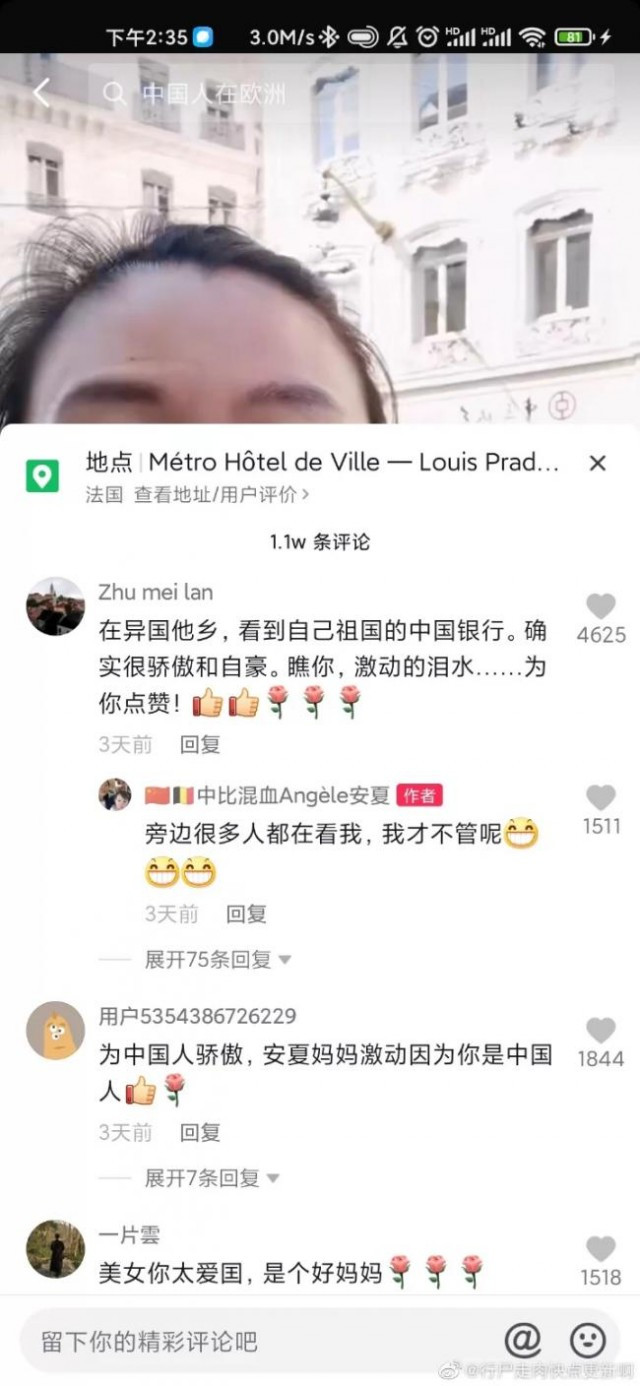The height and width of the screenshot is (1386, 640).
Task: Open the Métro Hôtel de Ville location pin
Action: pos(42,476)
